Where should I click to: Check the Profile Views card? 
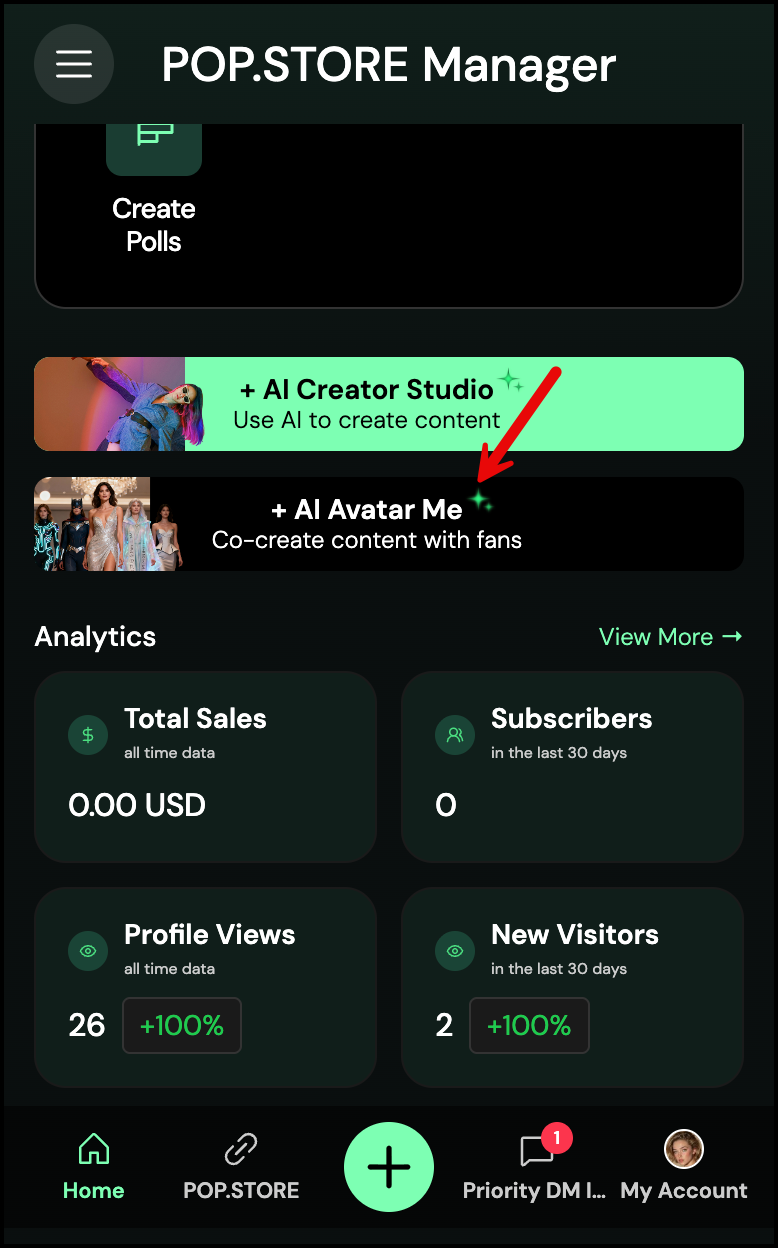205,986
